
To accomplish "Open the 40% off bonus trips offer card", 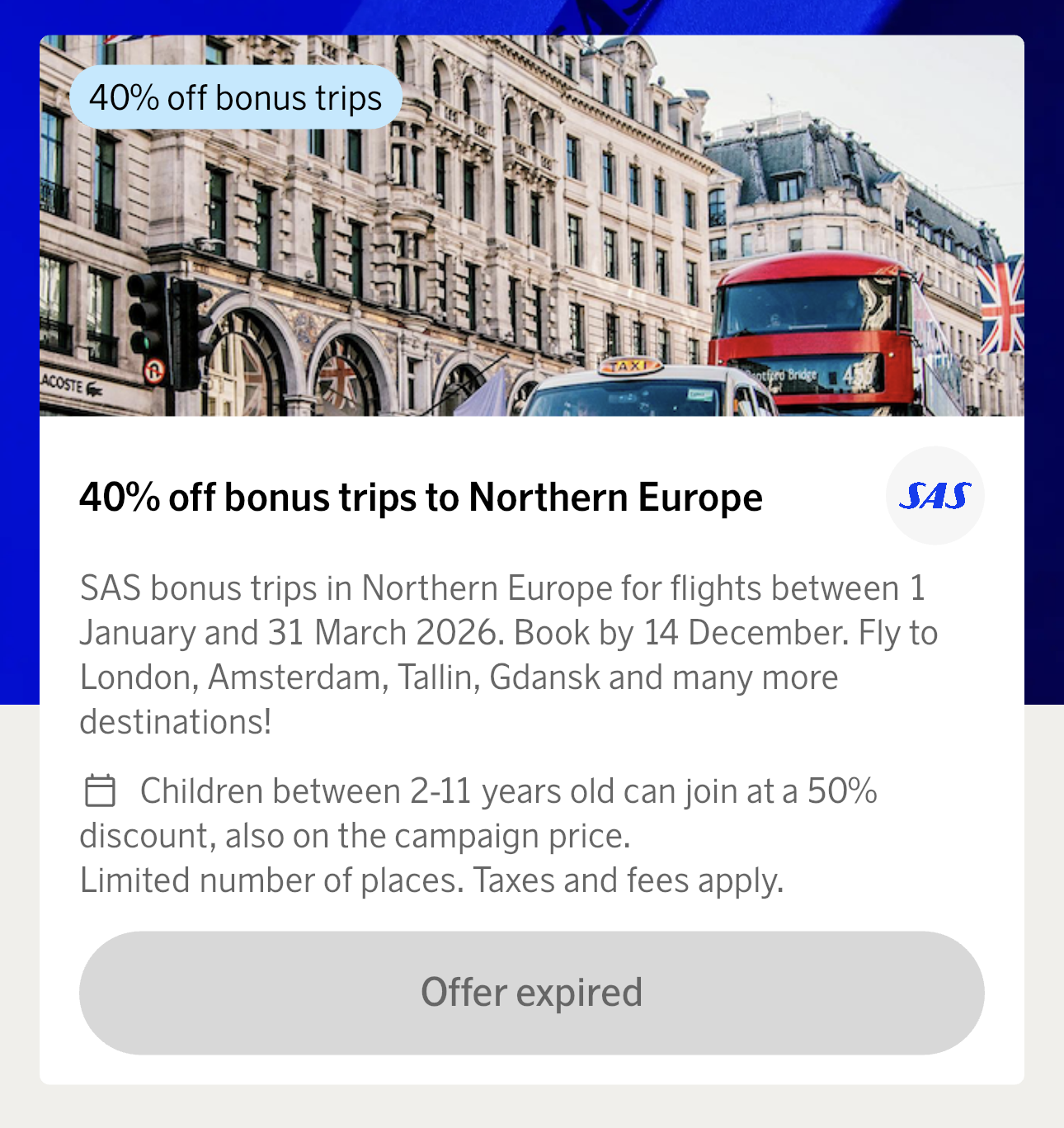I will [x=421, y=498].
